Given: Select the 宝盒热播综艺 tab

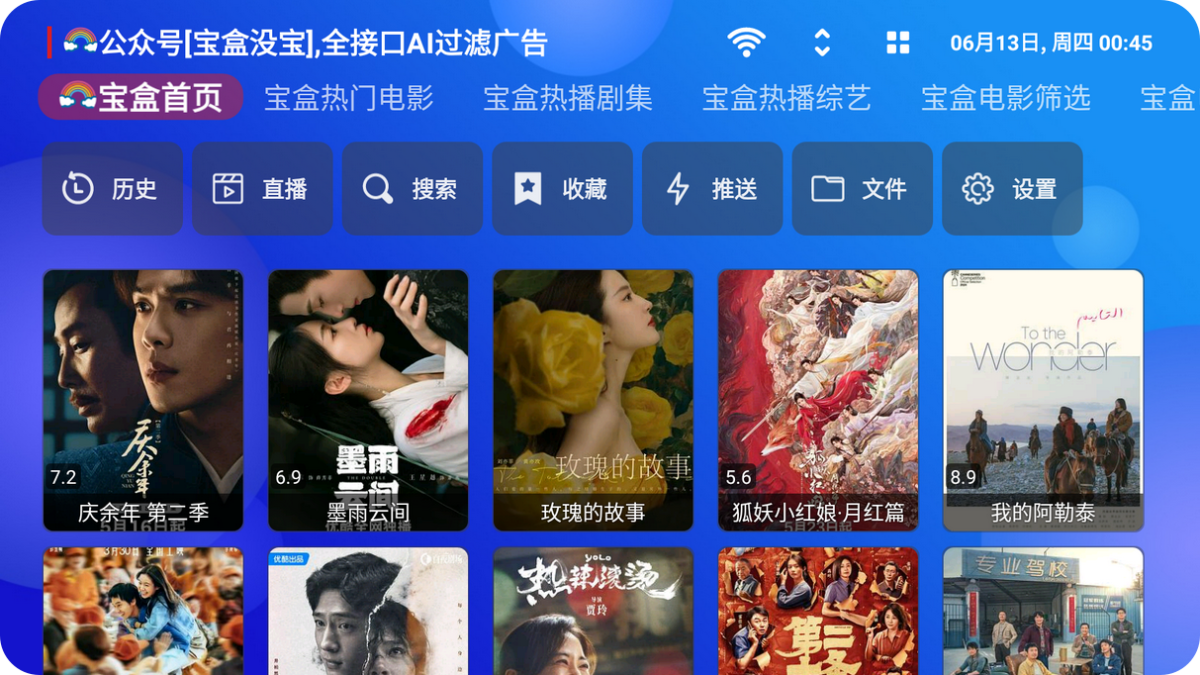Looking at the screenshot, I should tap(787, 98).
